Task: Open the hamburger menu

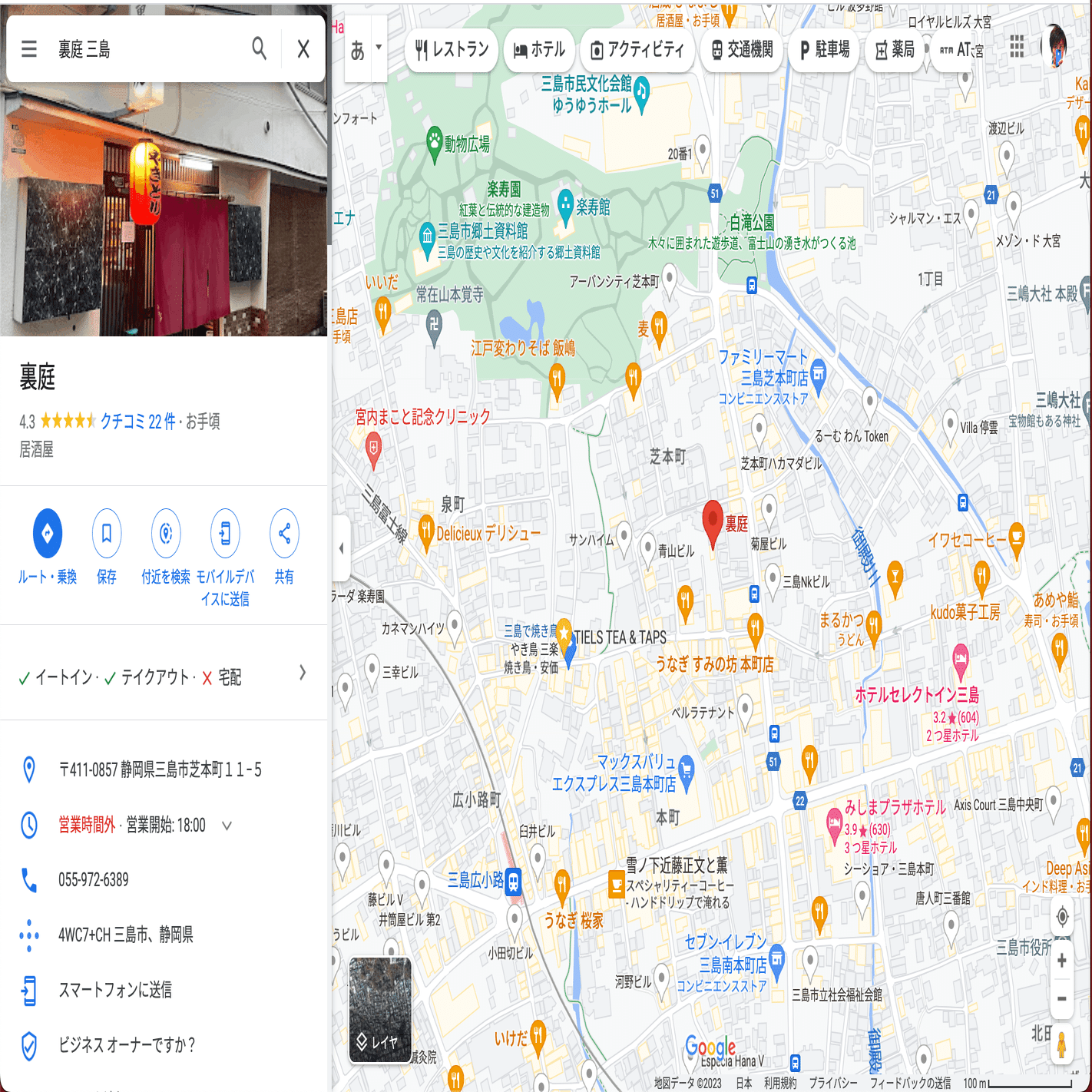Action: pyautogui.click(x=29, y=49)
